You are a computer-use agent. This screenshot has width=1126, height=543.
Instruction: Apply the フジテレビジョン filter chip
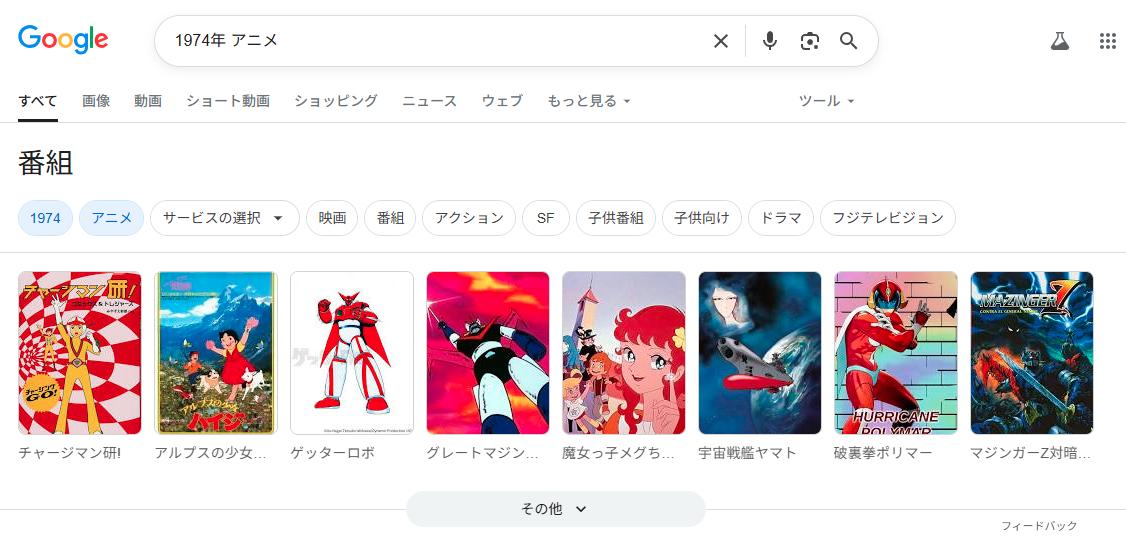tap(887, 218)
